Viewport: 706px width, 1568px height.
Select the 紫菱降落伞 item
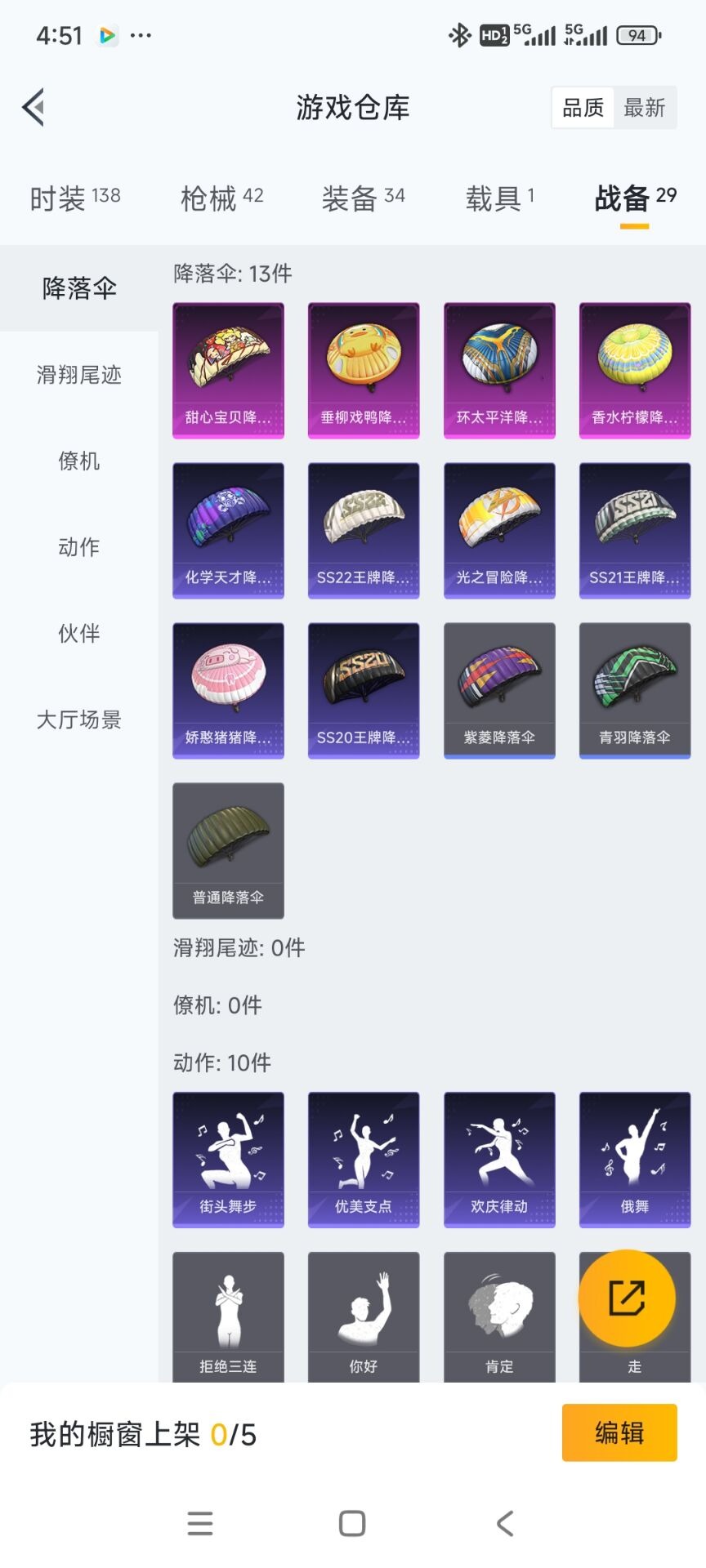coord(499,691)
